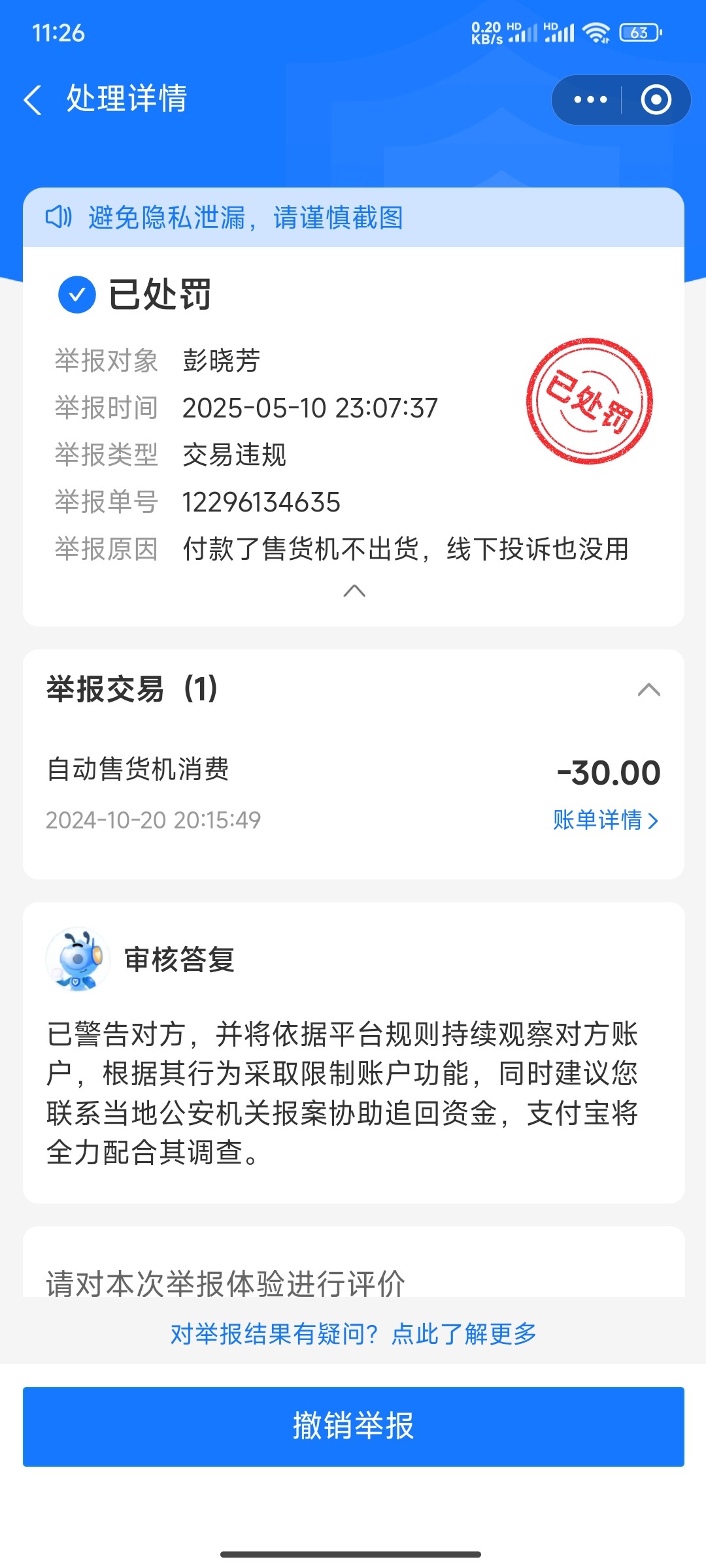Collapse the report details section
Image resolution: width=706 pixels, height=1568 pixels.
(354, 591)
